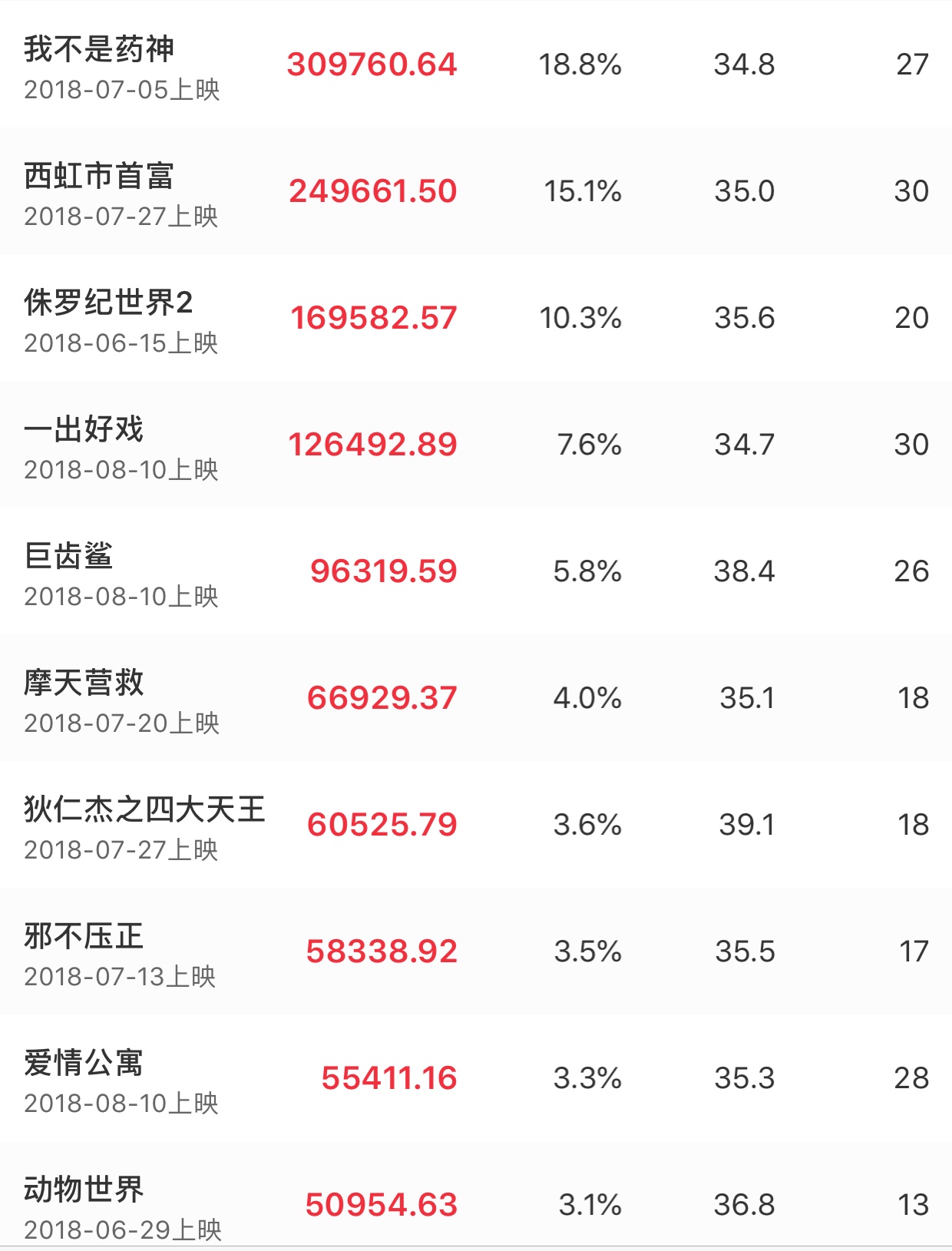Open the 西虹市首富 movie row

100,176
